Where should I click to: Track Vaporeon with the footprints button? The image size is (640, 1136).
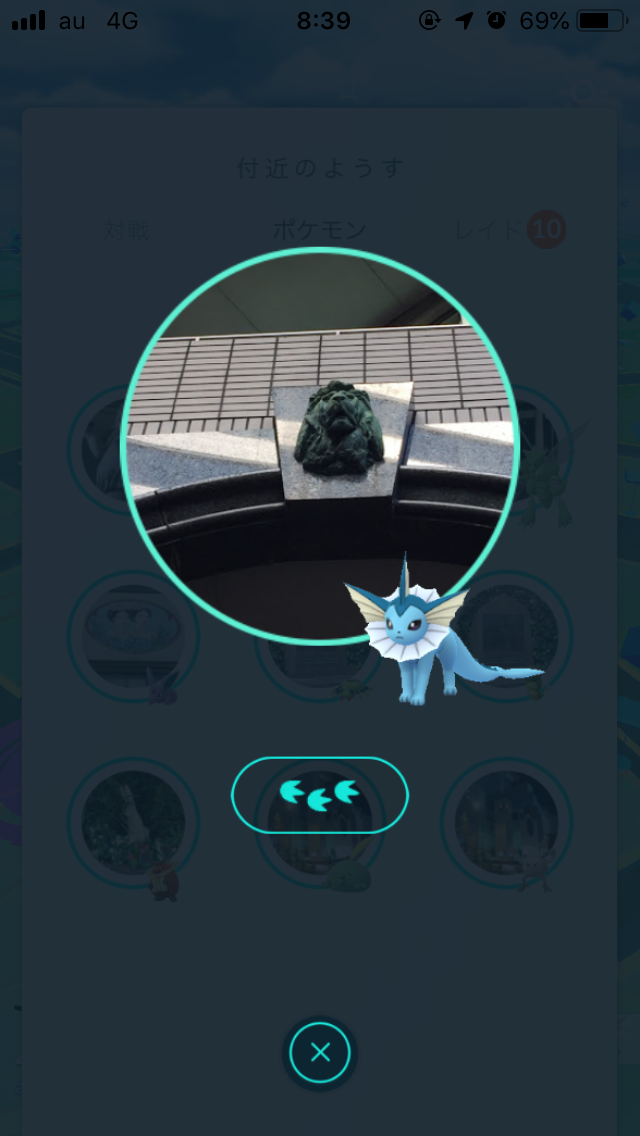pyautogui.click(x=320, y=795)
